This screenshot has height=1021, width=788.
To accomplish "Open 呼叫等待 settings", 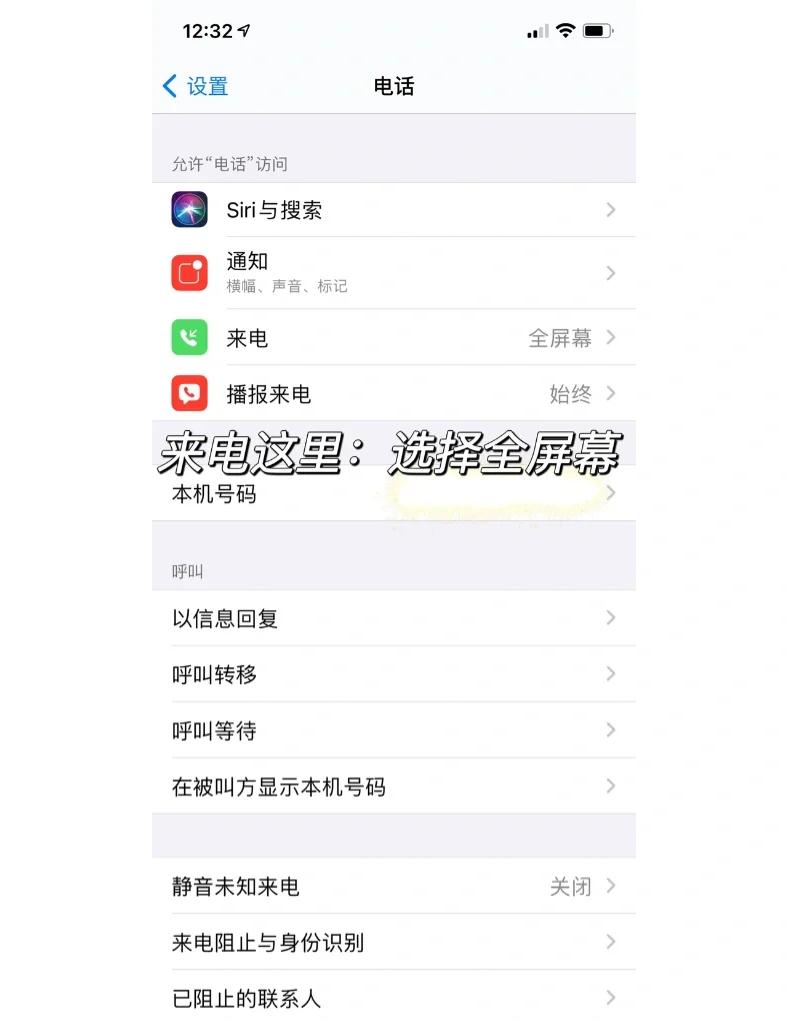I will (393, 731).
